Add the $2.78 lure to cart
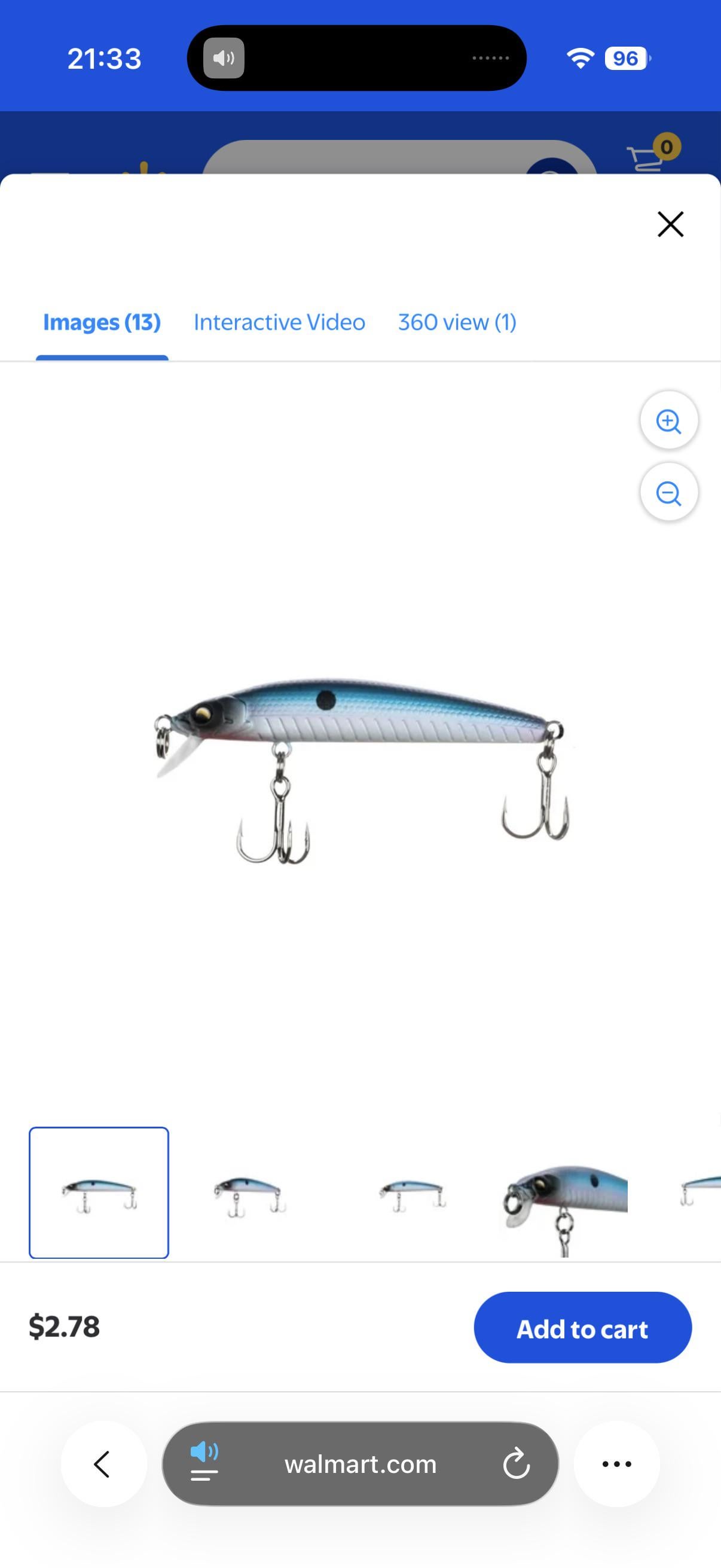The height and width of the screenshot is (1568, 721). tap(582, 1329)
